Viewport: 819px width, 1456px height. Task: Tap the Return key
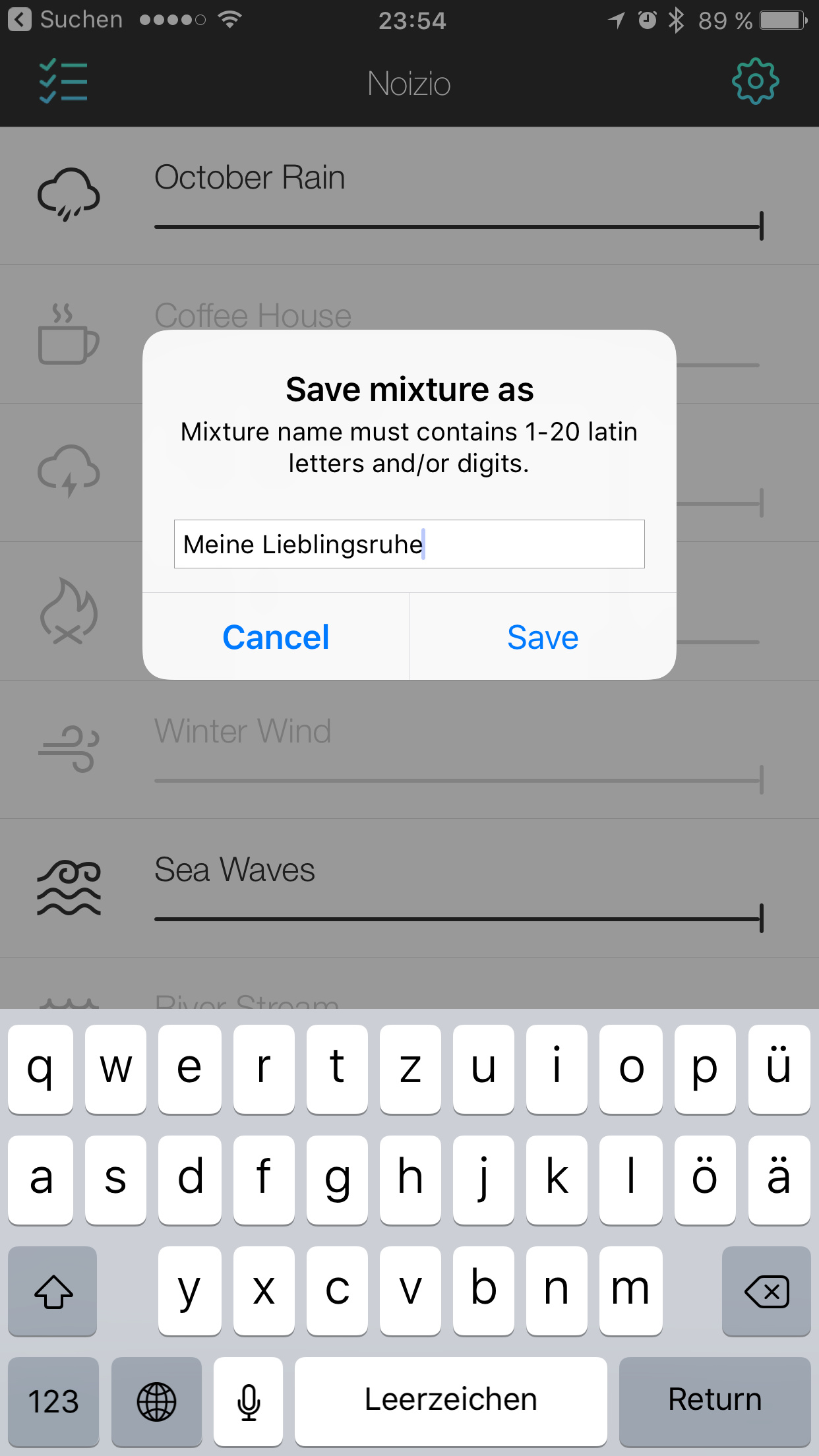(x=714, y=1401)
